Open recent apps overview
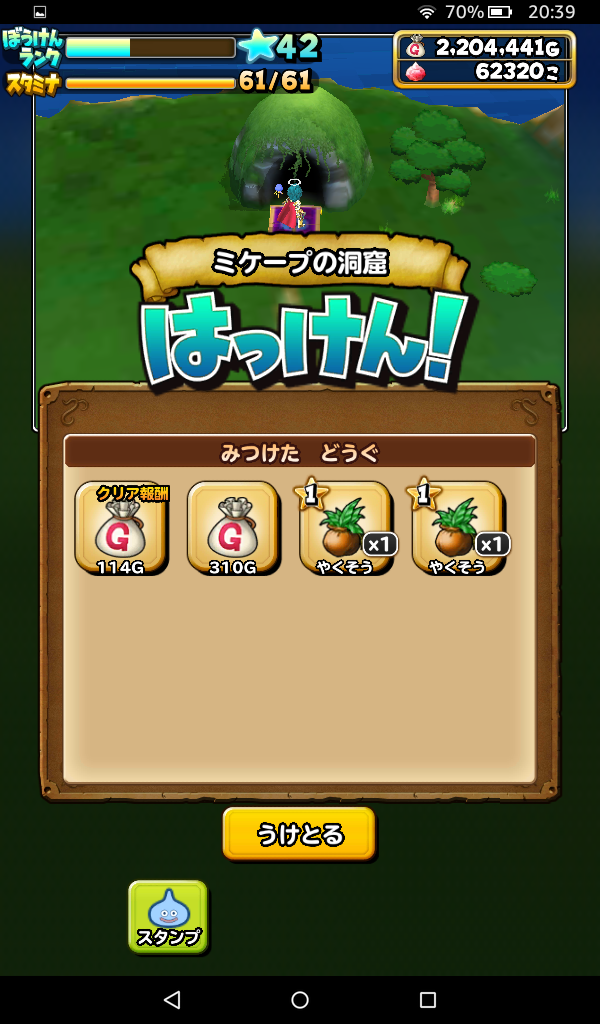 coord(428,1000)
